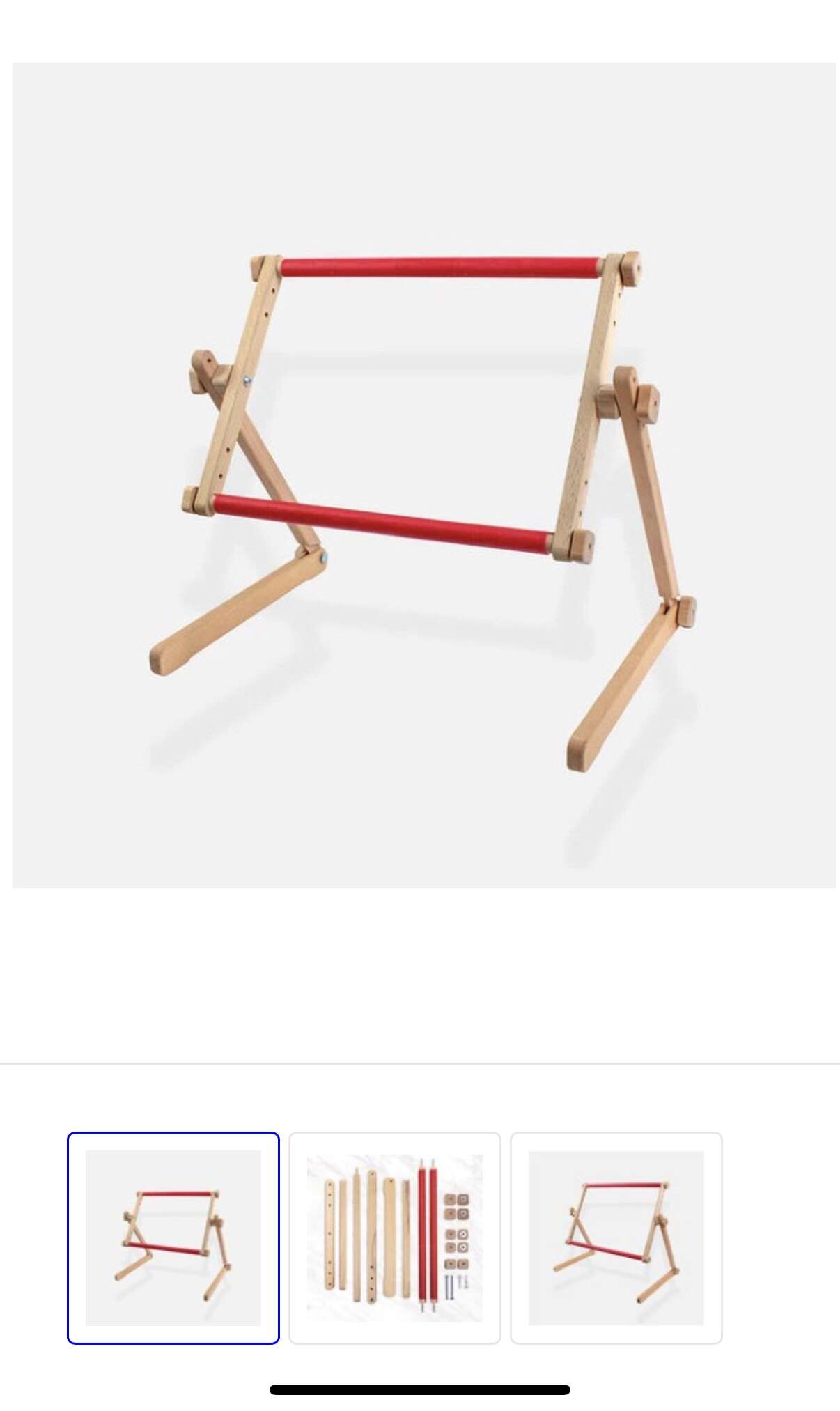View the disassembled parts thumbnail
The width and height of the screenshot is (840, 1411).
395,1237
